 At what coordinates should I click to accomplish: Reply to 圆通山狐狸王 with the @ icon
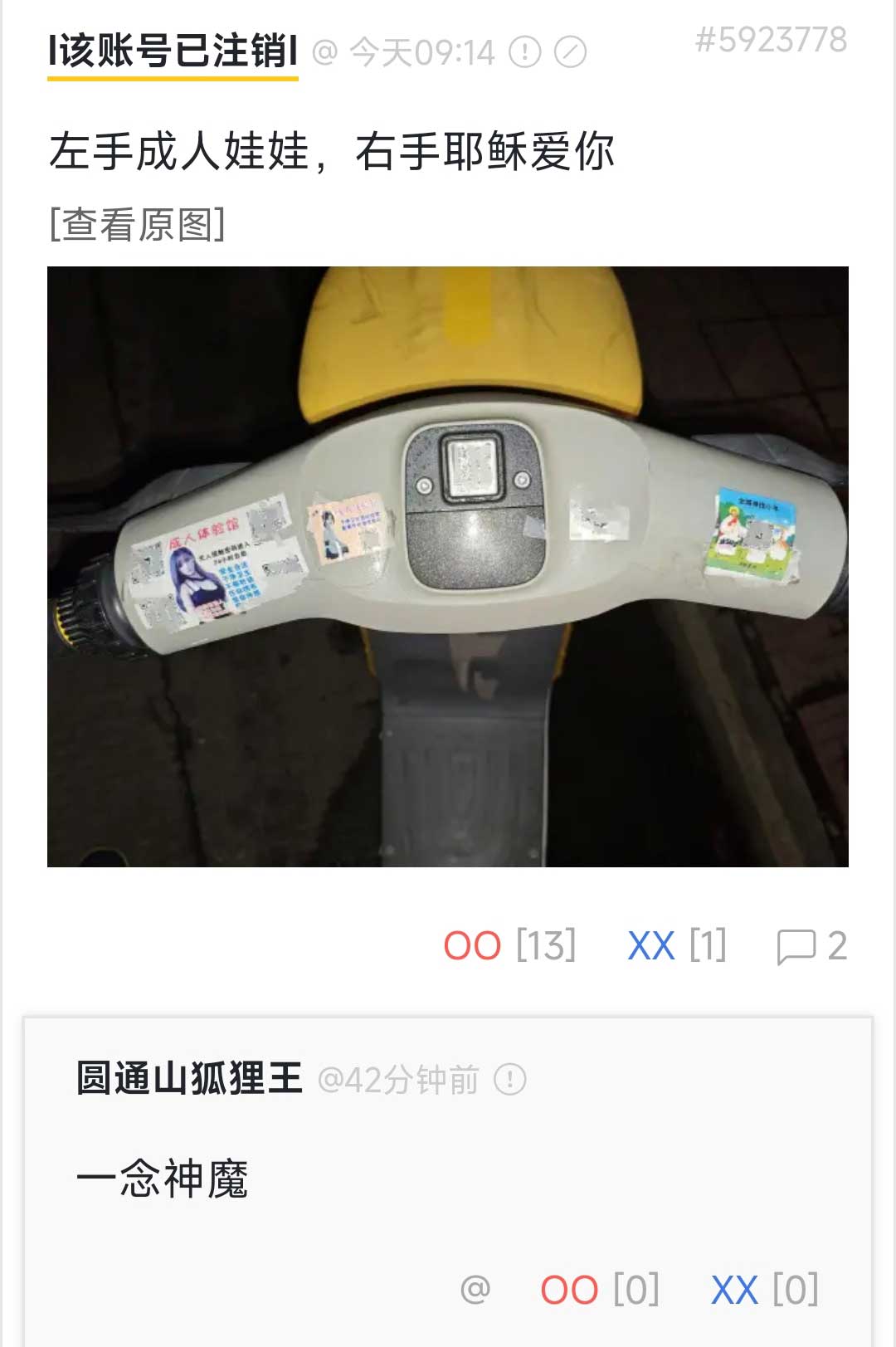pos(475,1289)
